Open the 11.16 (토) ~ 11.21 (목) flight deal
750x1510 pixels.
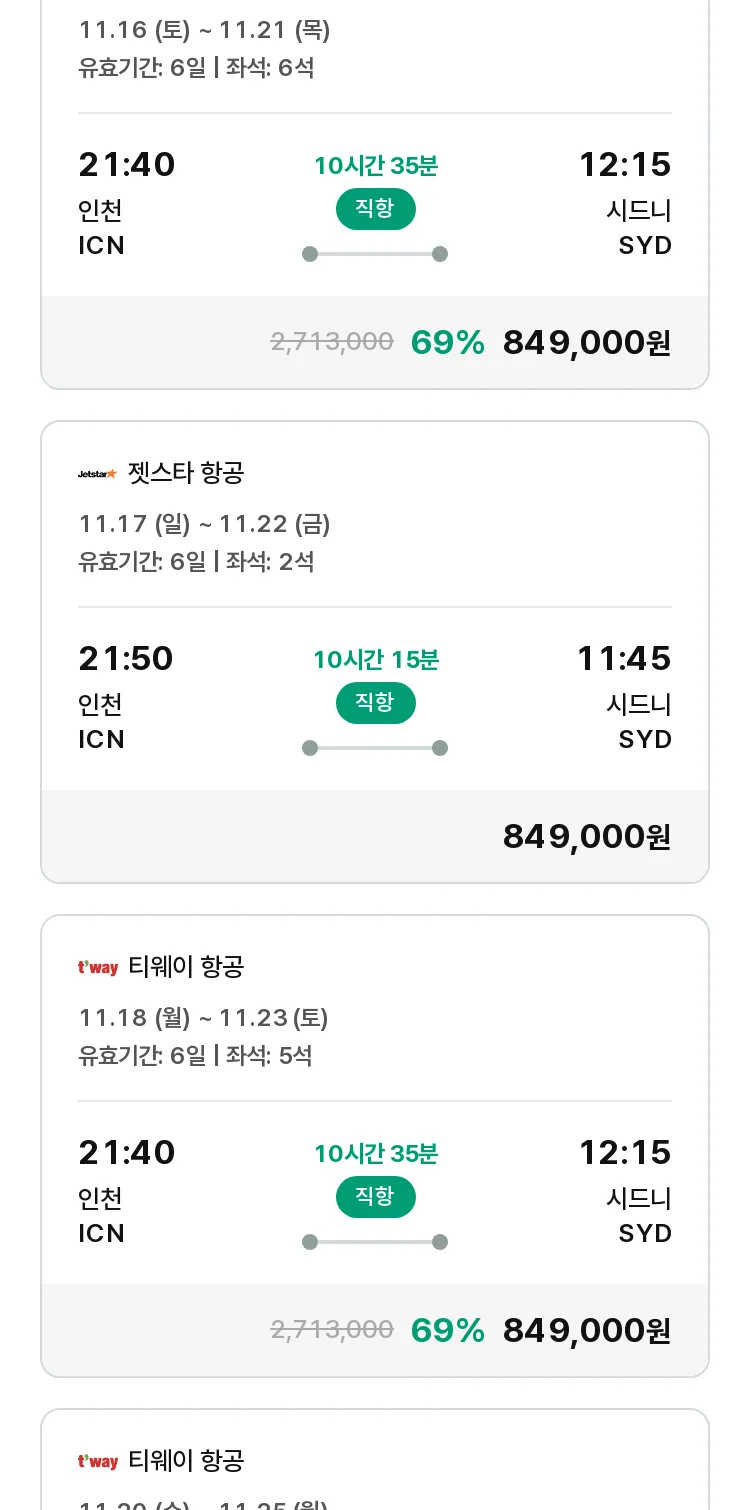click(375, 195)
